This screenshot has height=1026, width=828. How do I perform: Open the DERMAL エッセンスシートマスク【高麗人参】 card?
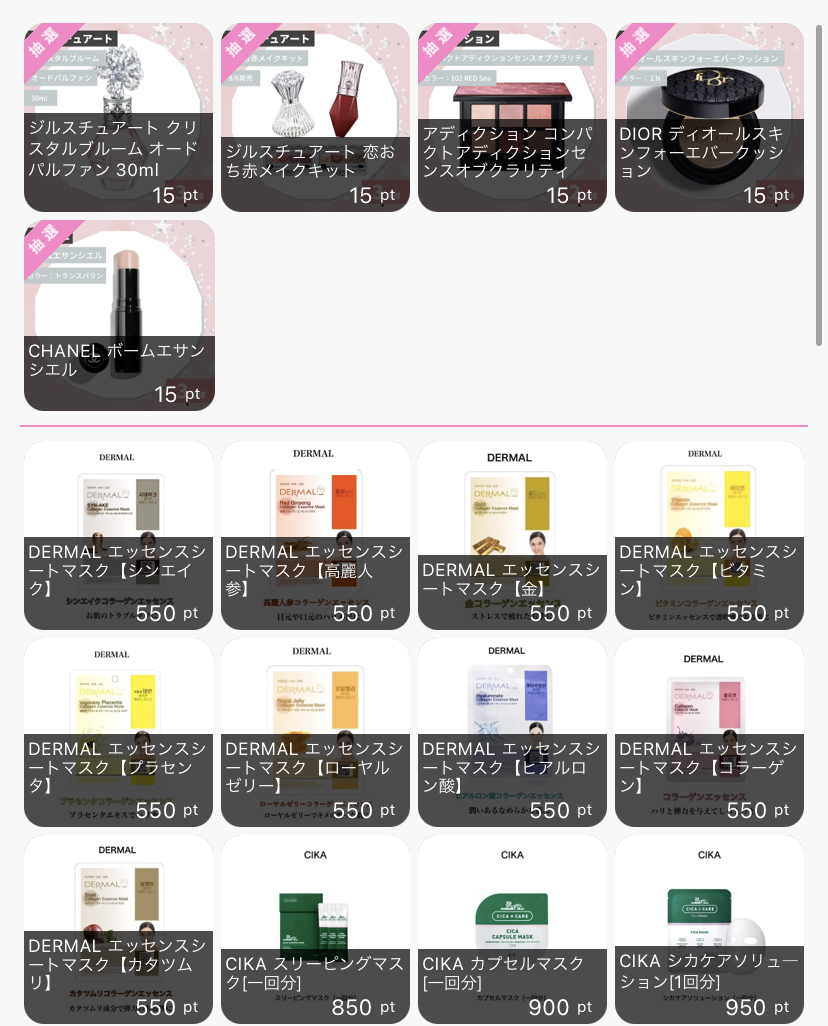pos(315,535)
